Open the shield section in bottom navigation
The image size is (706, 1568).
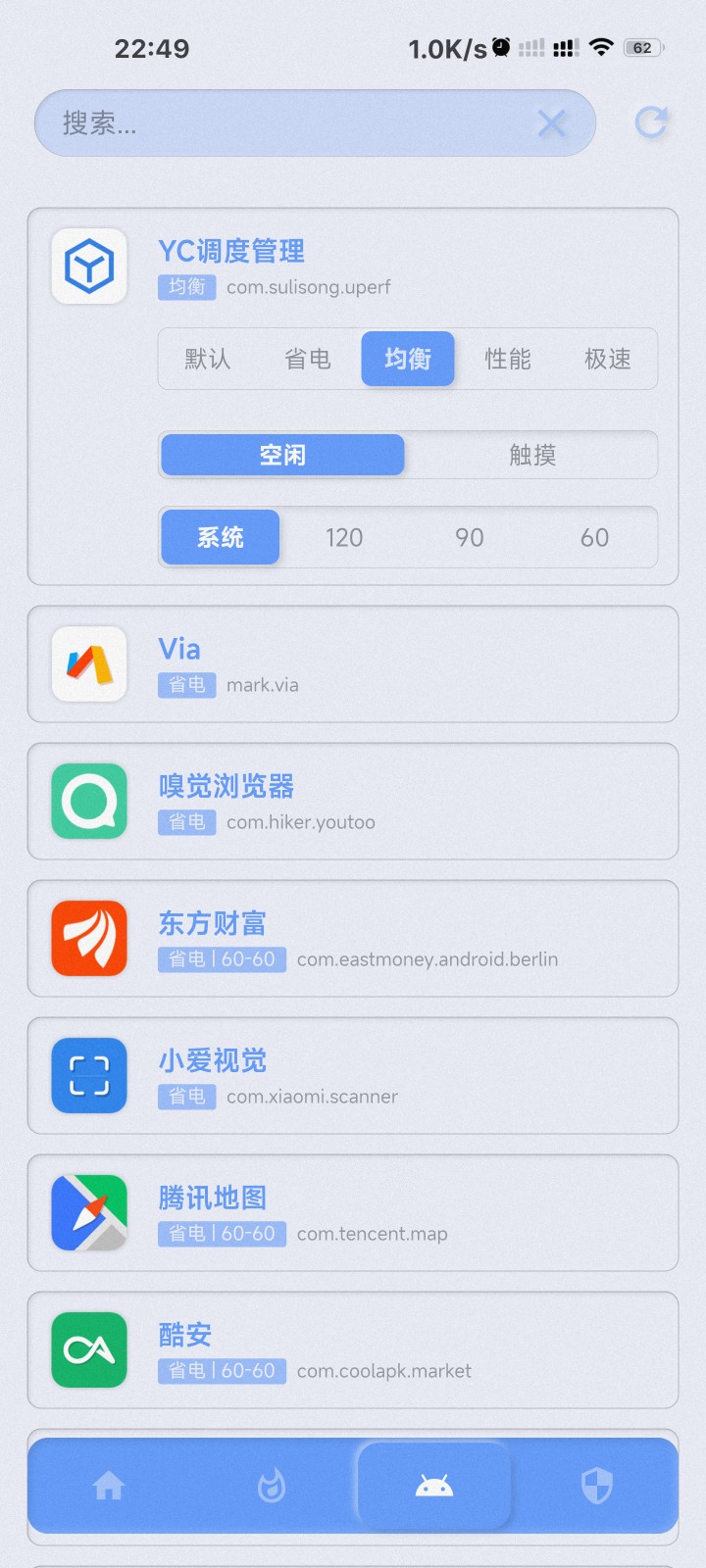pos(597,1486)
